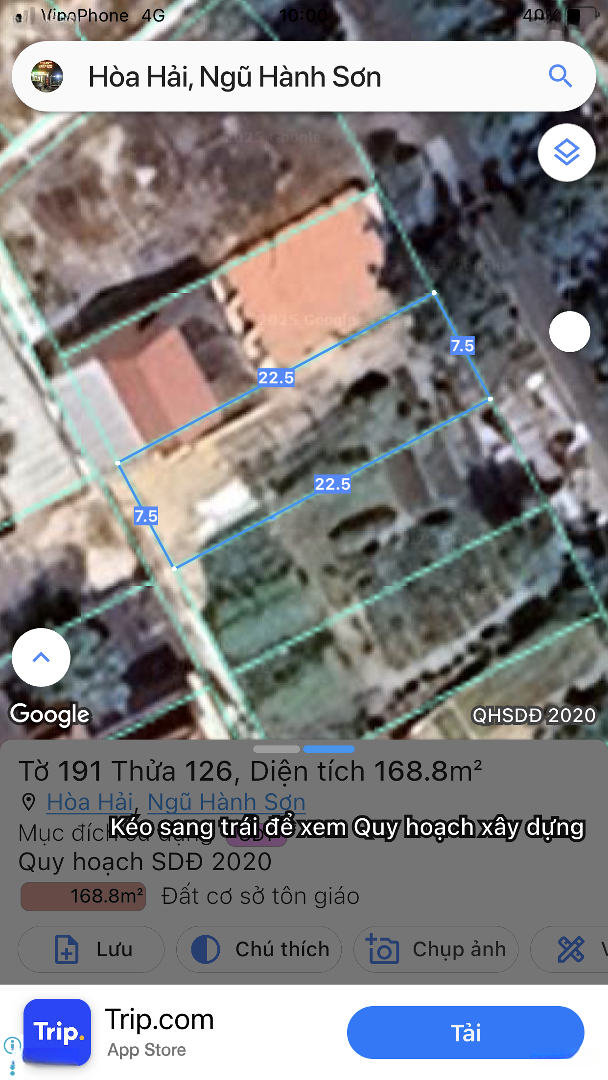The height and width of the screenshot is (1080, 608).
Task: Open the Ngũ Hành Sơn link
Action: 227,802
